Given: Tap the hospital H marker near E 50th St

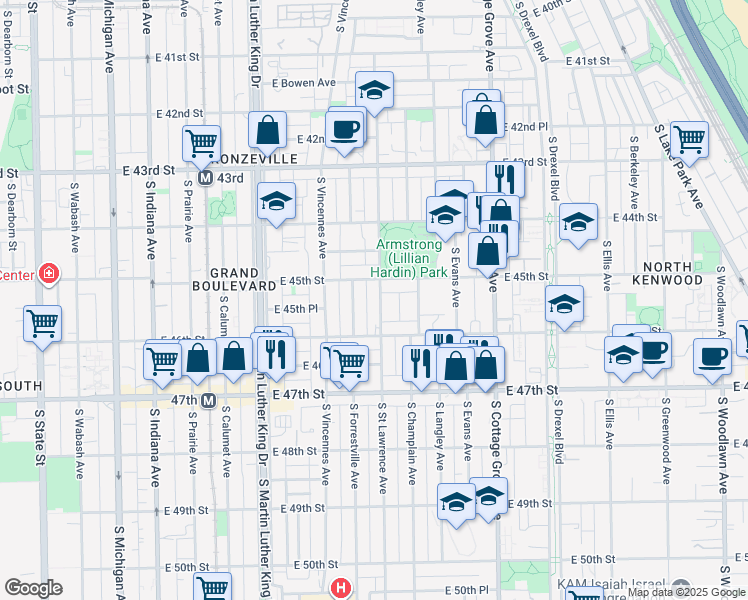Looking at the screenshot, I should coord(341,588).
